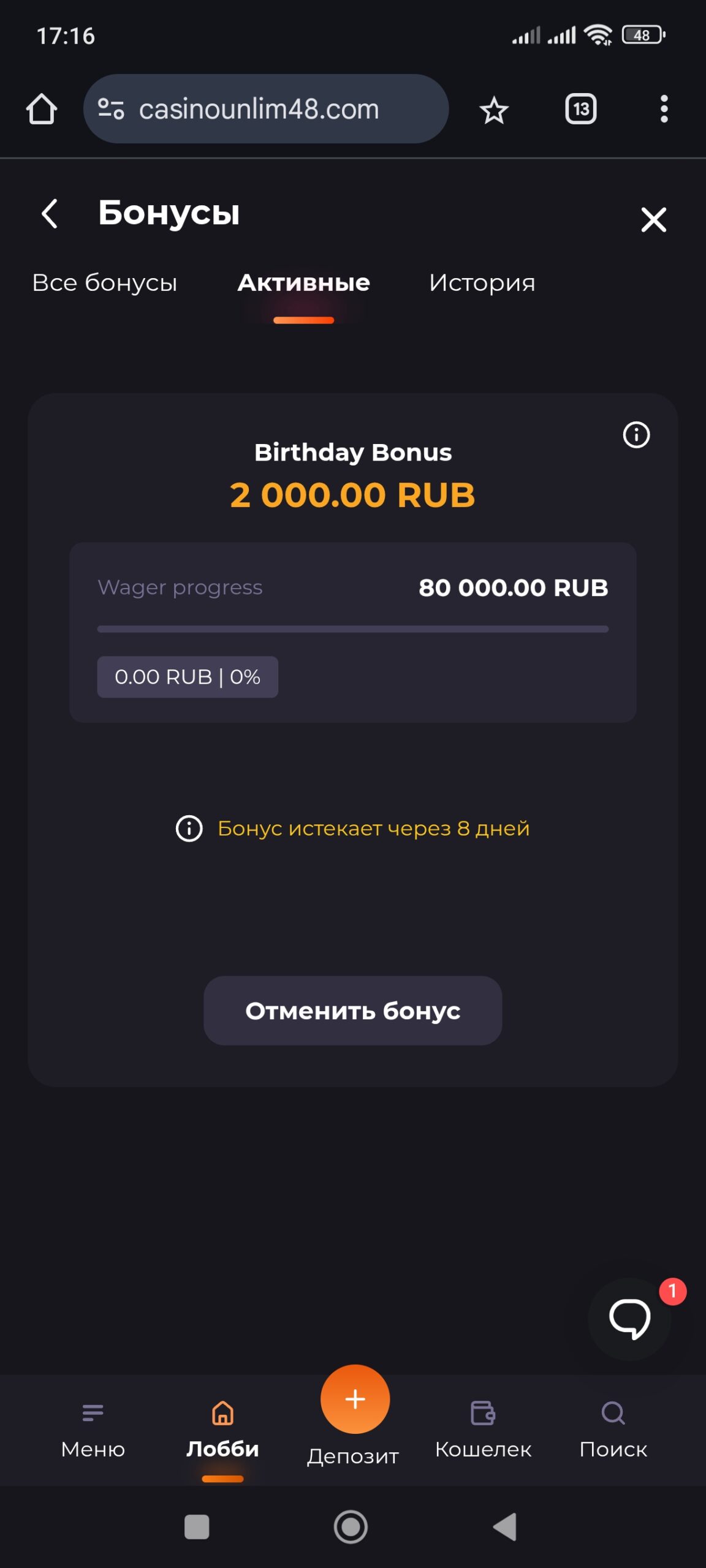Open the browser overflow menu
The width and height of the screenshot is (706, 1568).
[664, 109]
